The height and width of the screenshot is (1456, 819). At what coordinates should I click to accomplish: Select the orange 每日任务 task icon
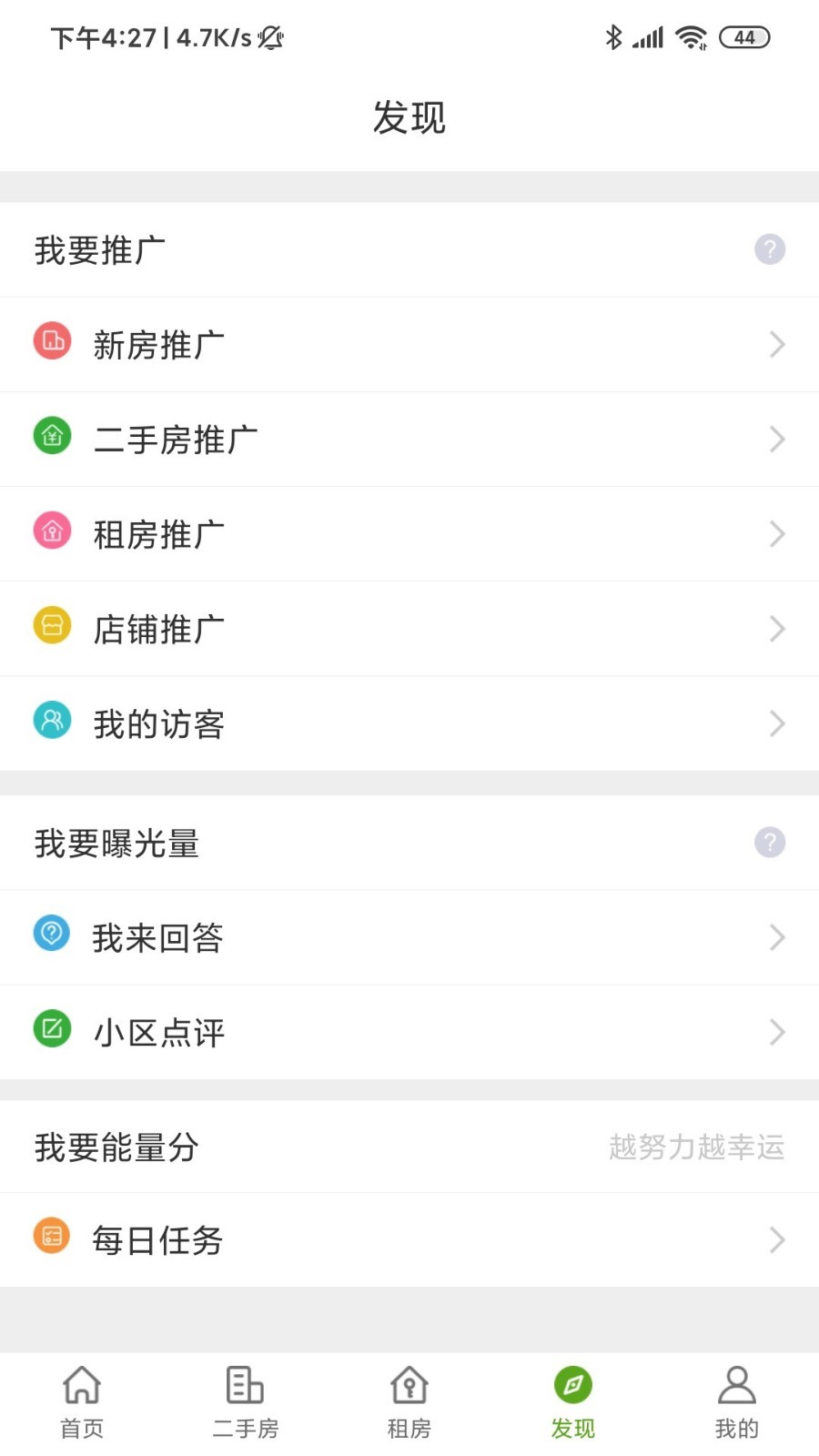tap(52, 1236)
